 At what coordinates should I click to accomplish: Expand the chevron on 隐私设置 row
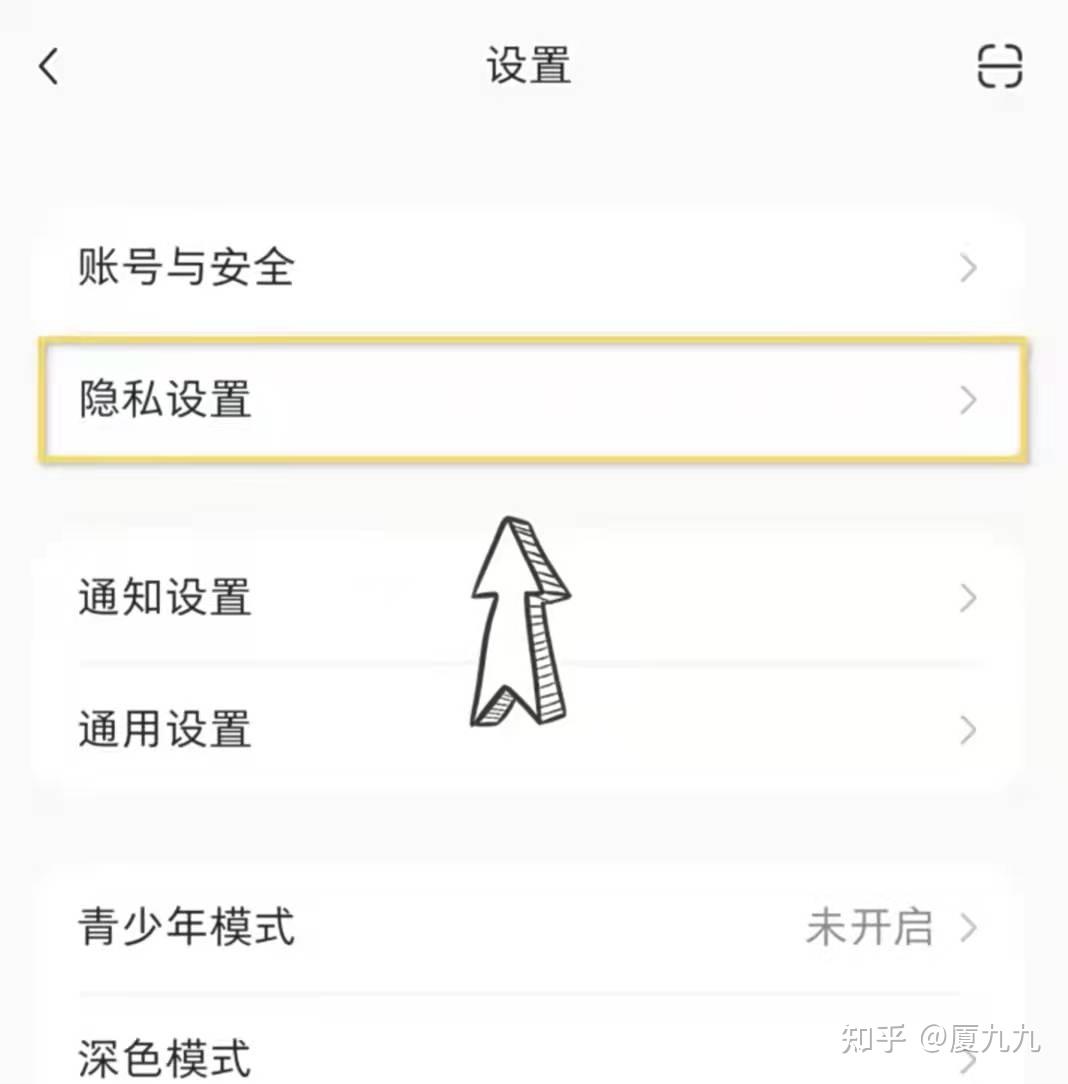click(966, 400)
